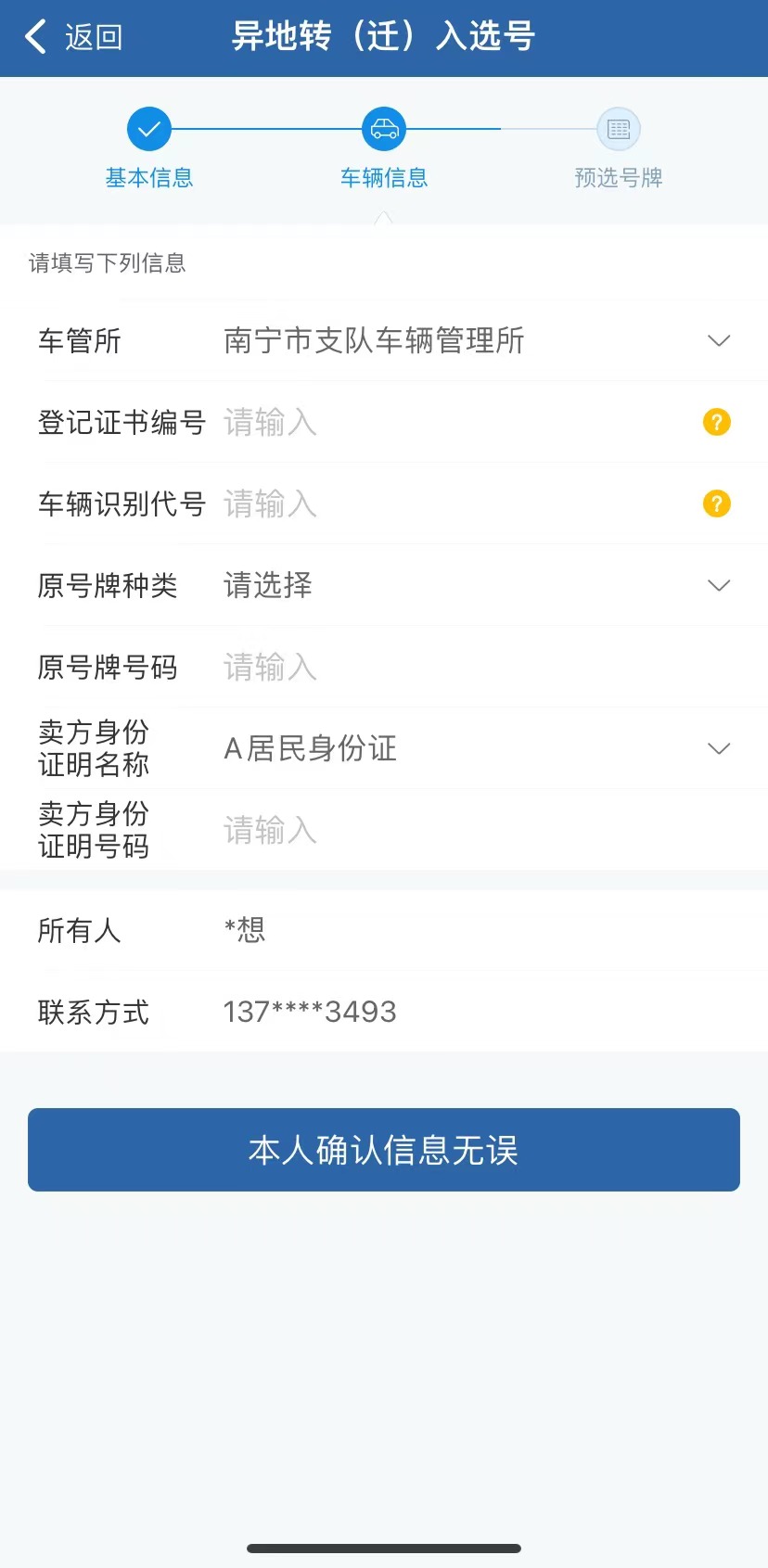The width and height of the screenshot is (768, 1568).
Task: Click the completed checkmark icon above 基本信息
Action: click(x=148, y=128)
